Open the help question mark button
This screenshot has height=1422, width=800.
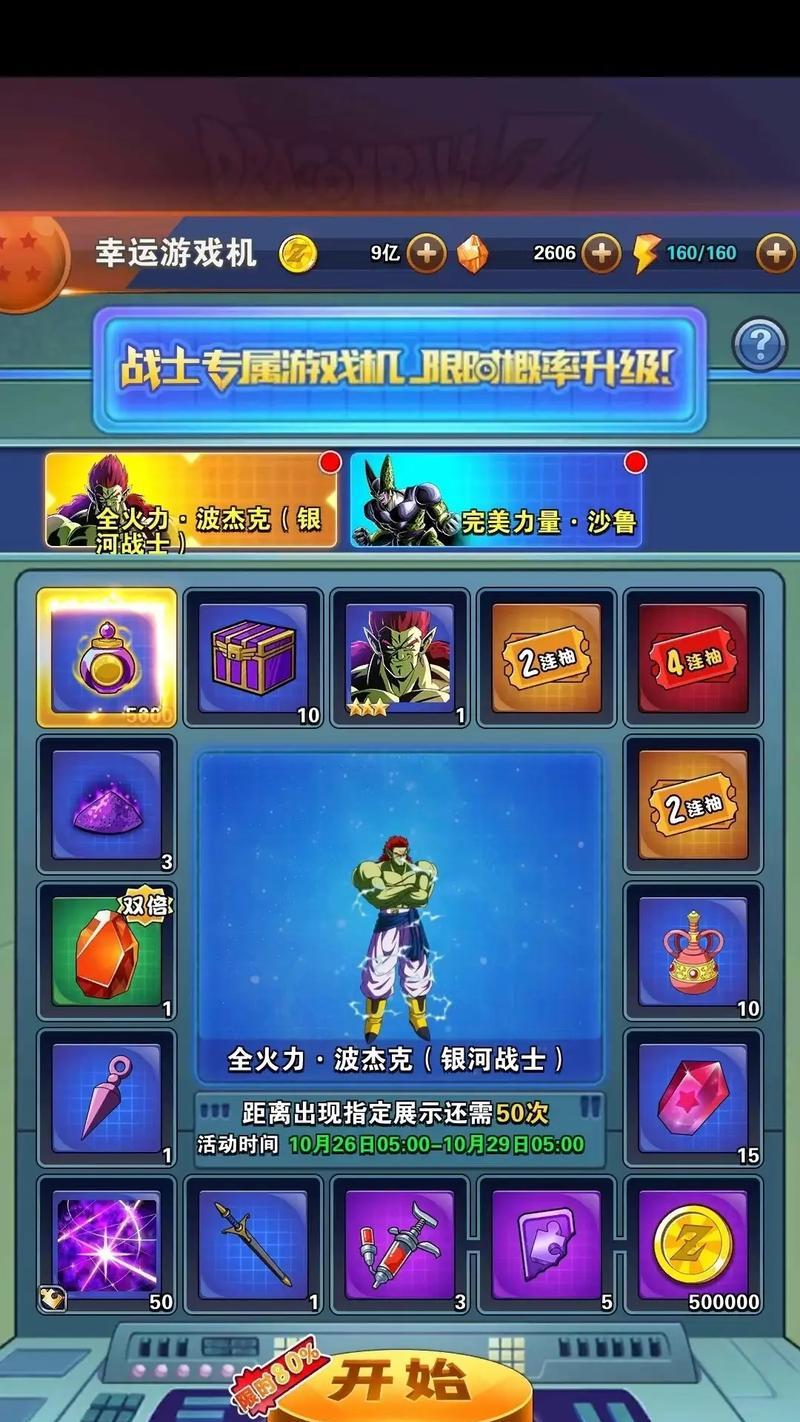[760, 345]
